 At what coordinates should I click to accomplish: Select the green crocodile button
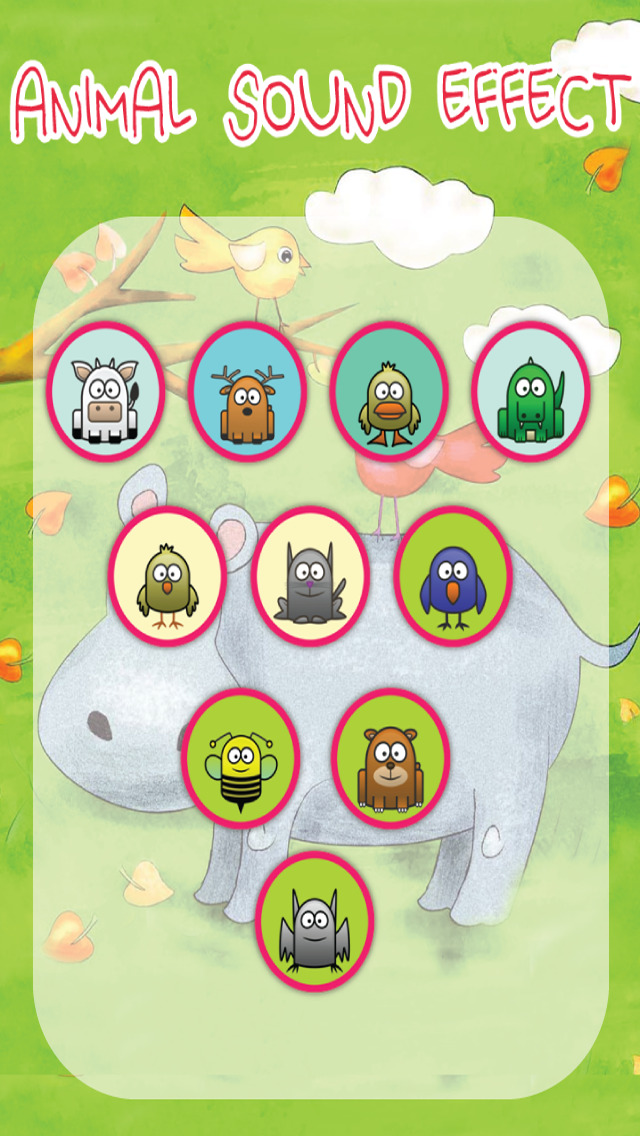pyautogui.click(x=529, y=391)
